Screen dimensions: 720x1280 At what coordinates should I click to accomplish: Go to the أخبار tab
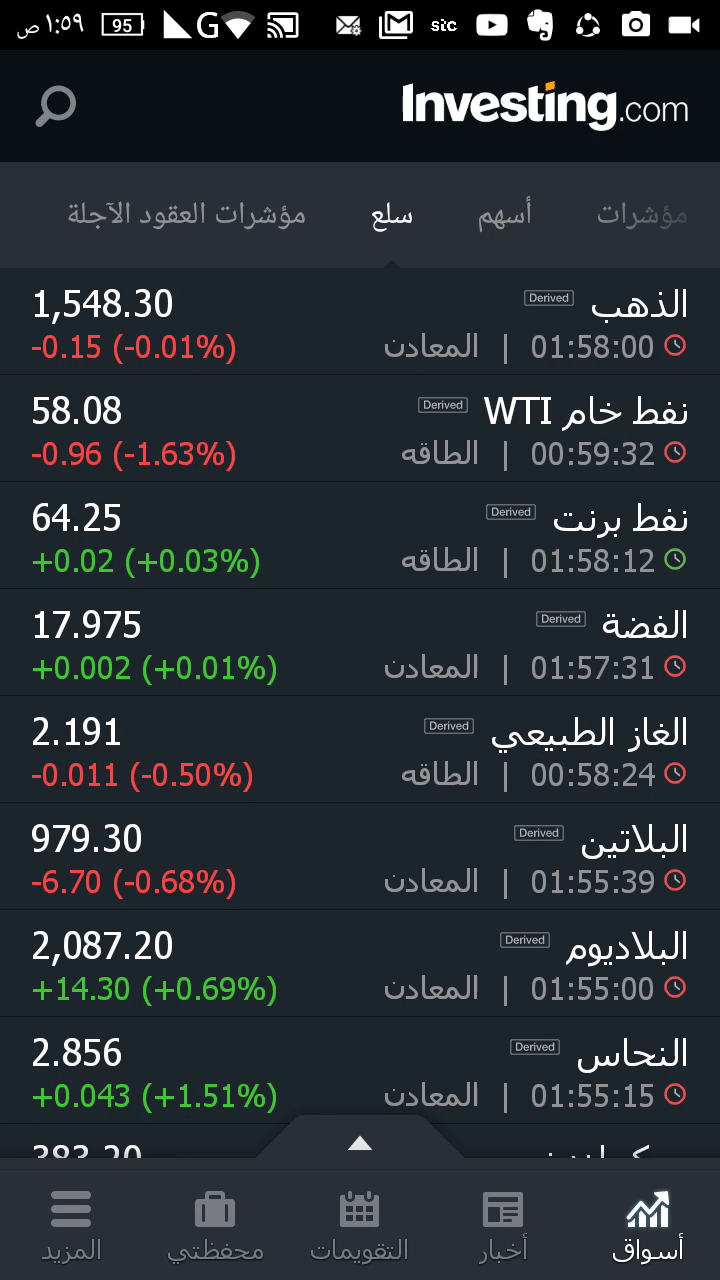(x=503, y=1225)
